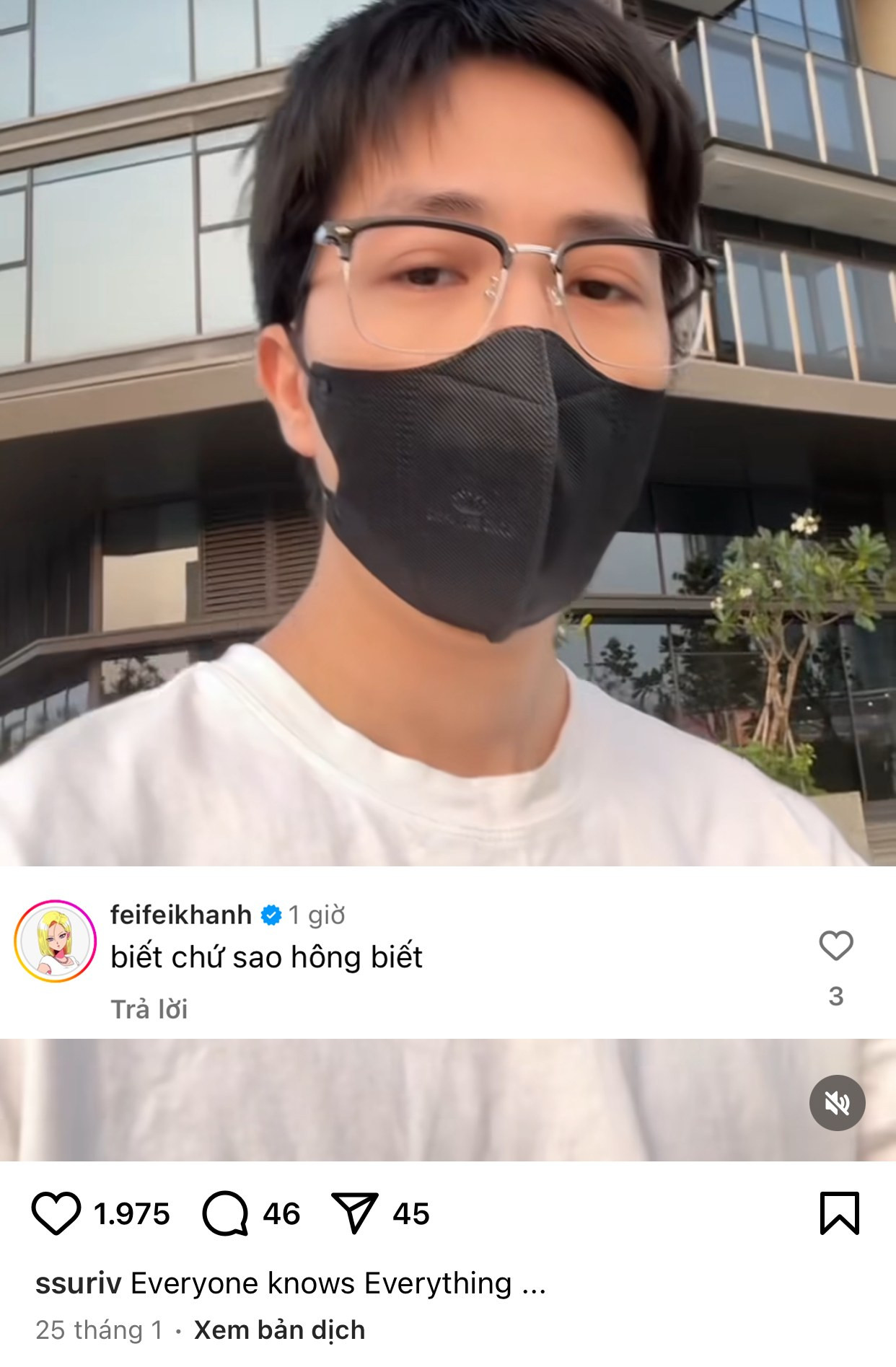Tap the feifeikhanh username
The image size is (896, 1367).
click(x=180, y=915)
